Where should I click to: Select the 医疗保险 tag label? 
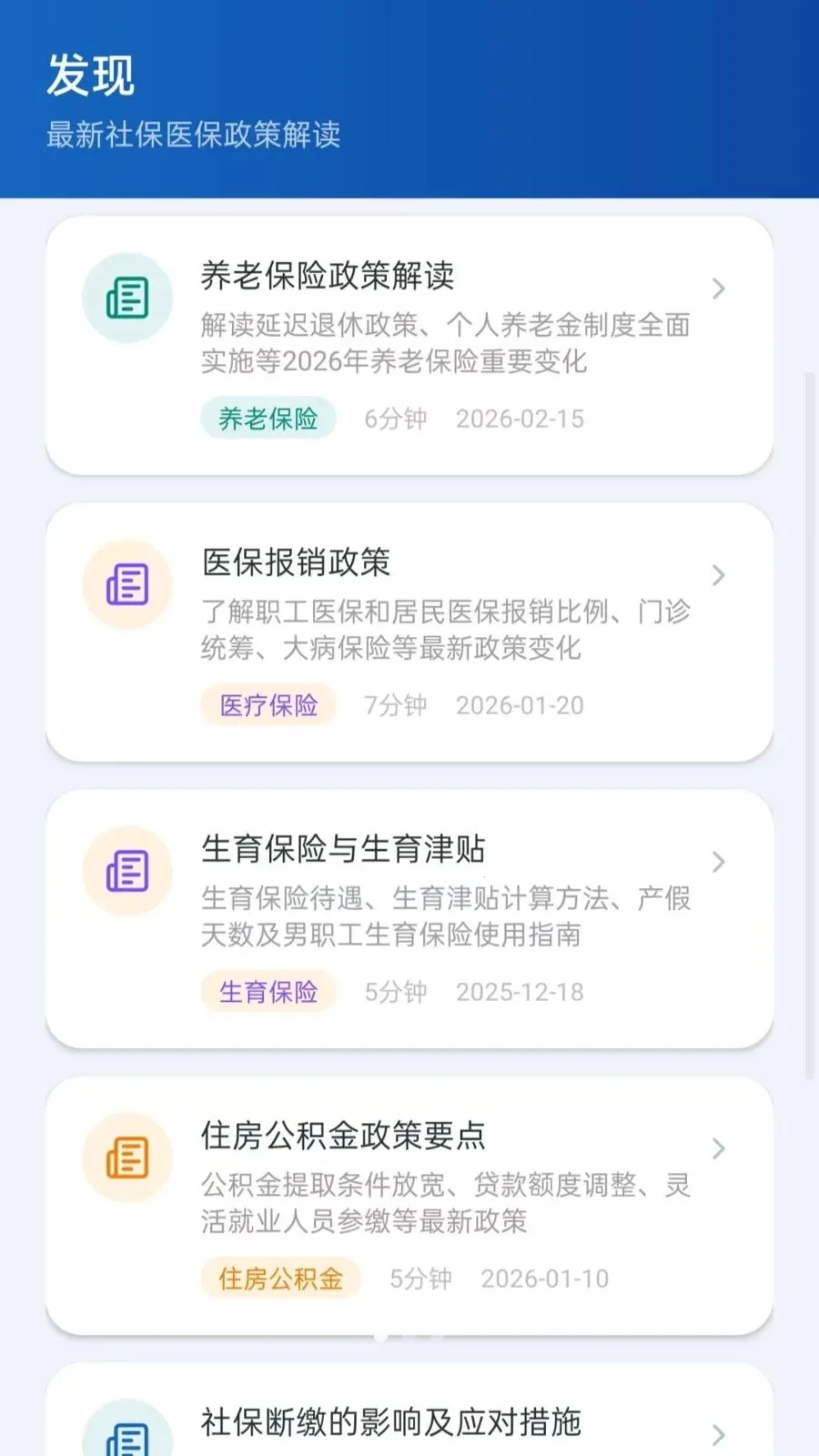click(x=268, y=705)
